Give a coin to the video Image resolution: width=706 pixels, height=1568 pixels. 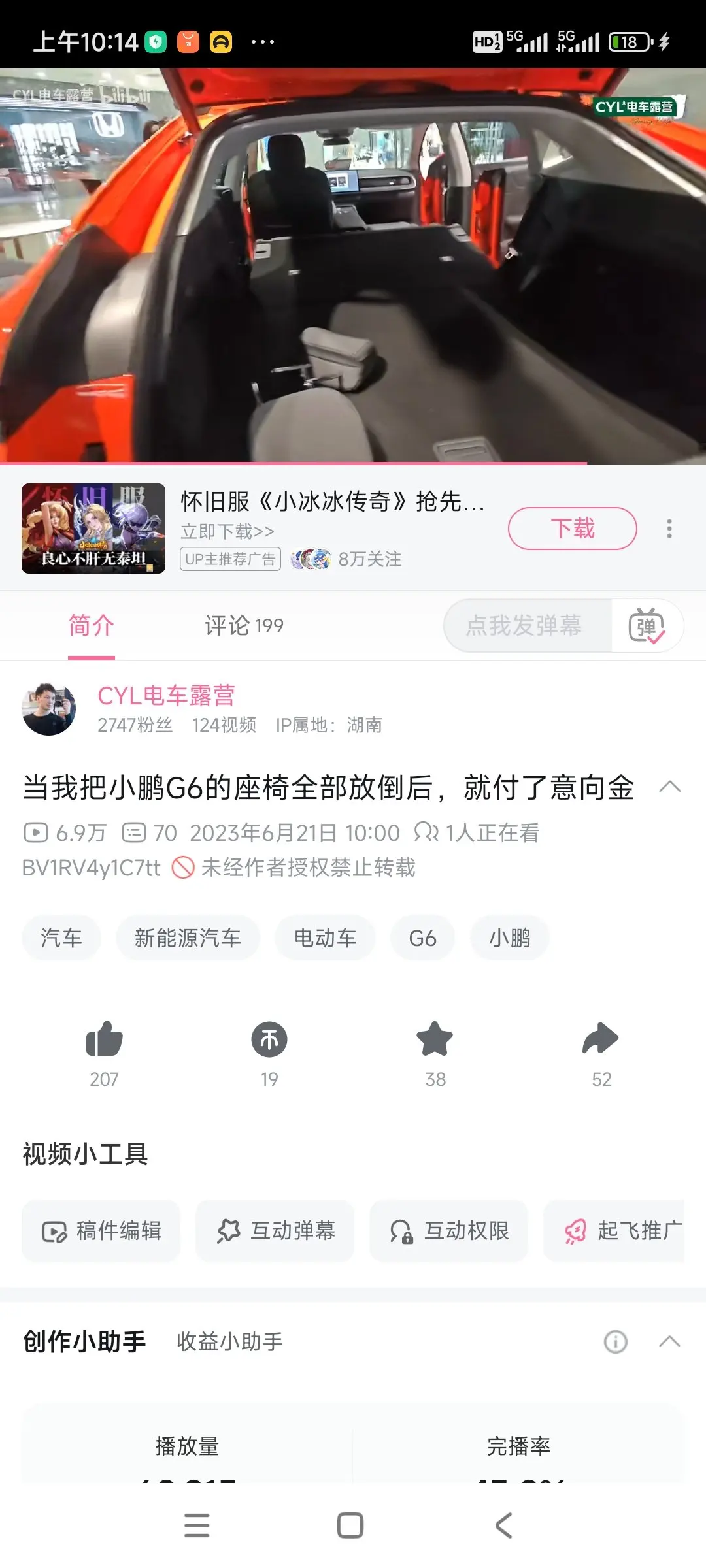(x=269, y=1039)
